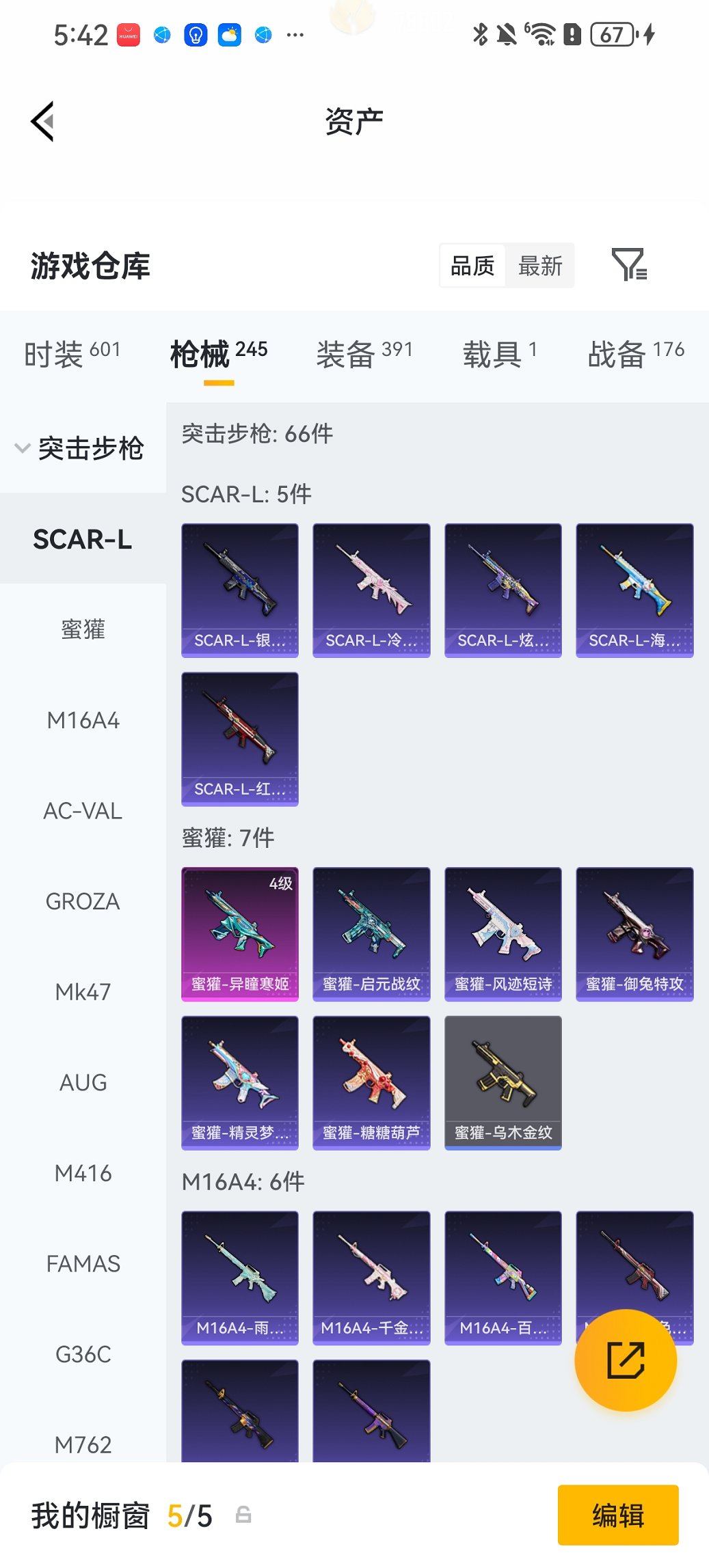Switch to the 时装 tab
Viewport: 709px width, 1568px height.
[72, 354]
